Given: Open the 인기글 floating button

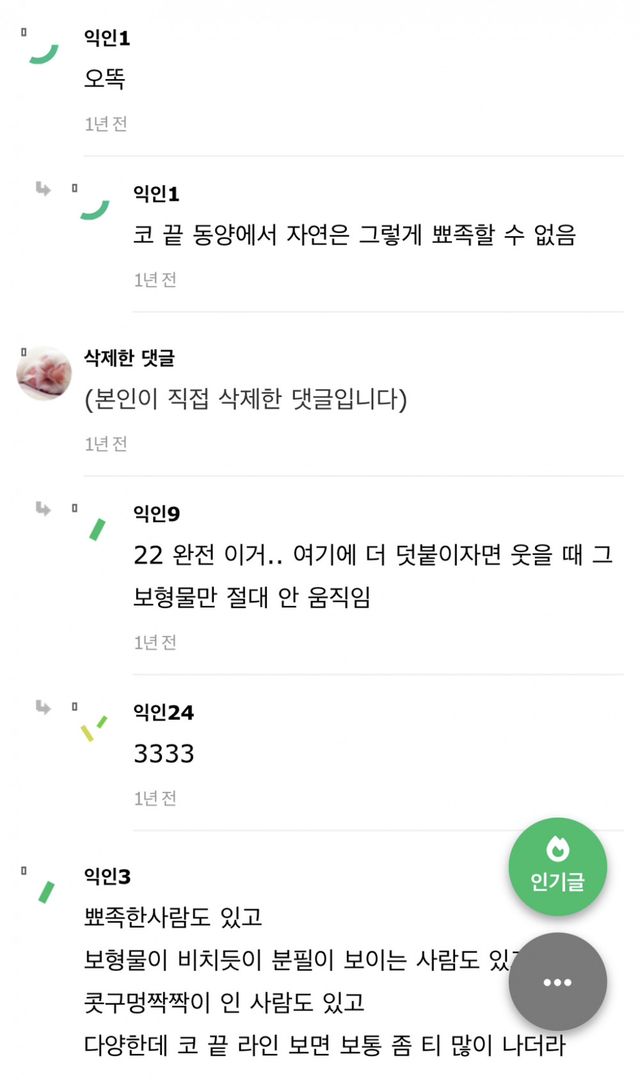Looking at the screenshot, I should tap(557, 866).
